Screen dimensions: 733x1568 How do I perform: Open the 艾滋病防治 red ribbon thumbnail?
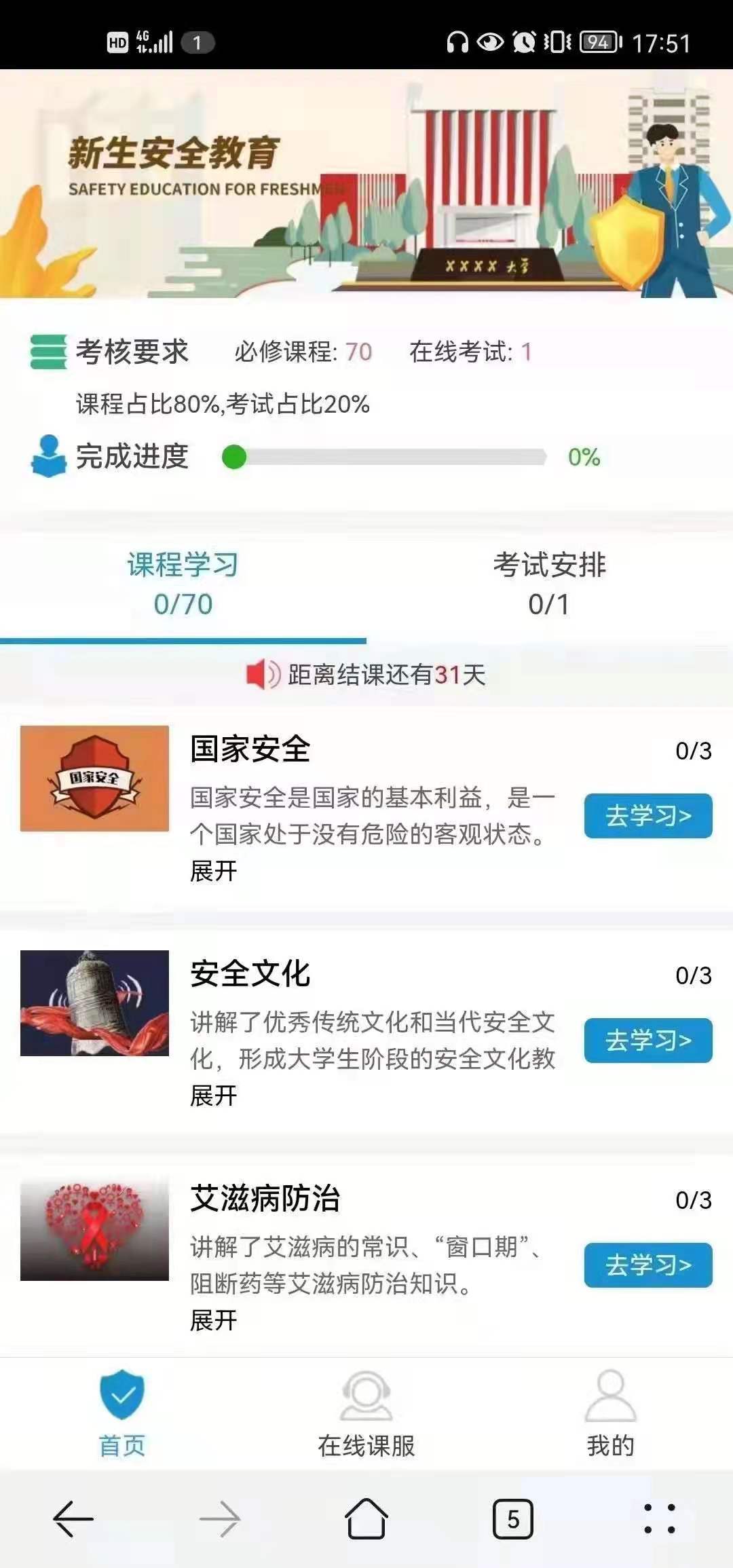pyautogui.click(x=94, y=1230)
